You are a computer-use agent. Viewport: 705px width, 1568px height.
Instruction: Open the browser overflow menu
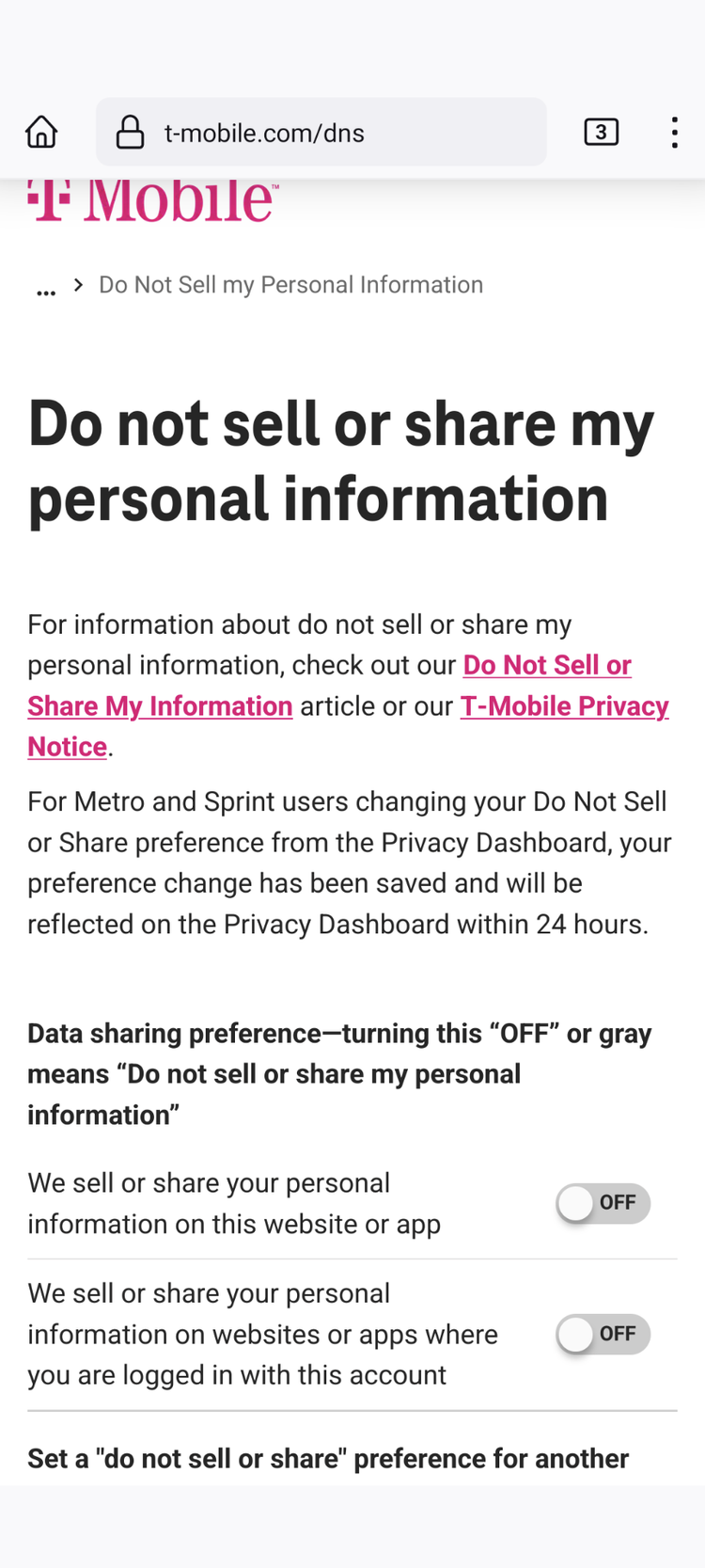point(675,133)
